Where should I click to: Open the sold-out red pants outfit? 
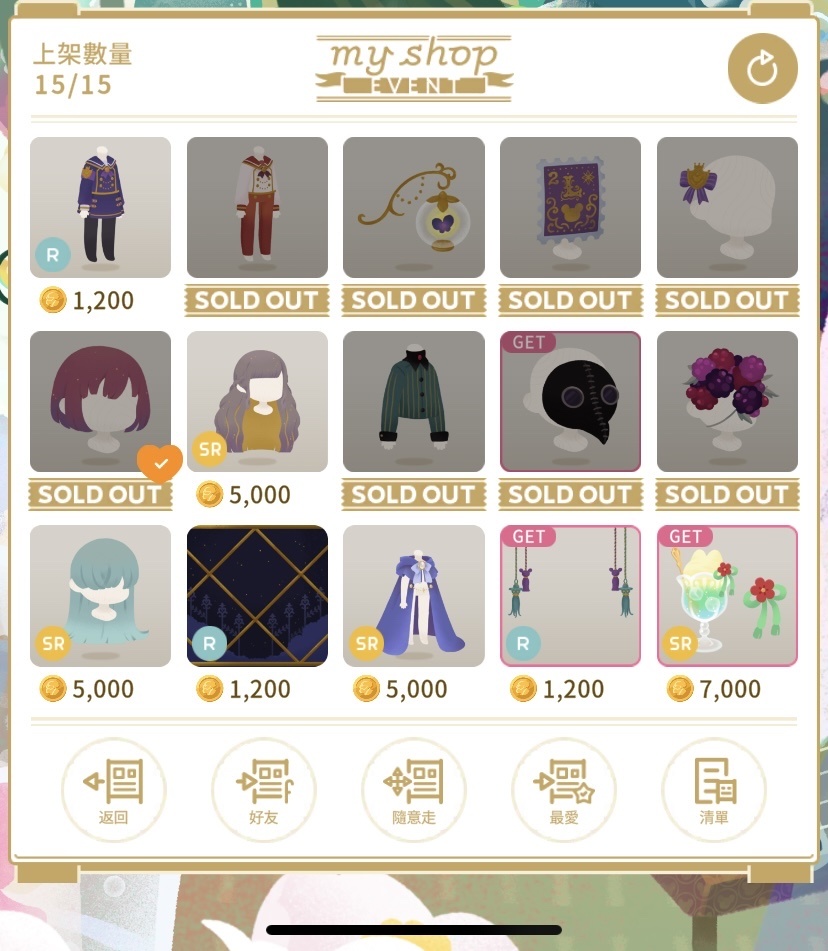click(257, 207)
